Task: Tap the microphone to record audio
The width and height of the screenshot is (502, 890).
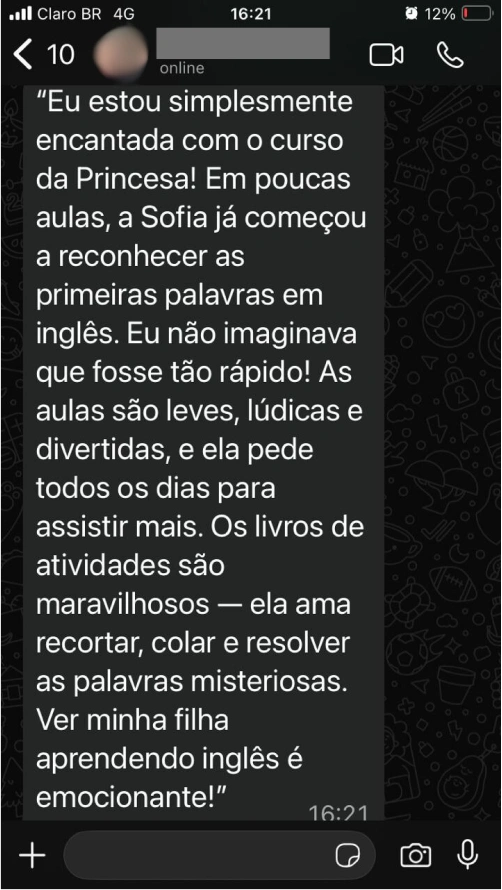Action: pos(468,855)
